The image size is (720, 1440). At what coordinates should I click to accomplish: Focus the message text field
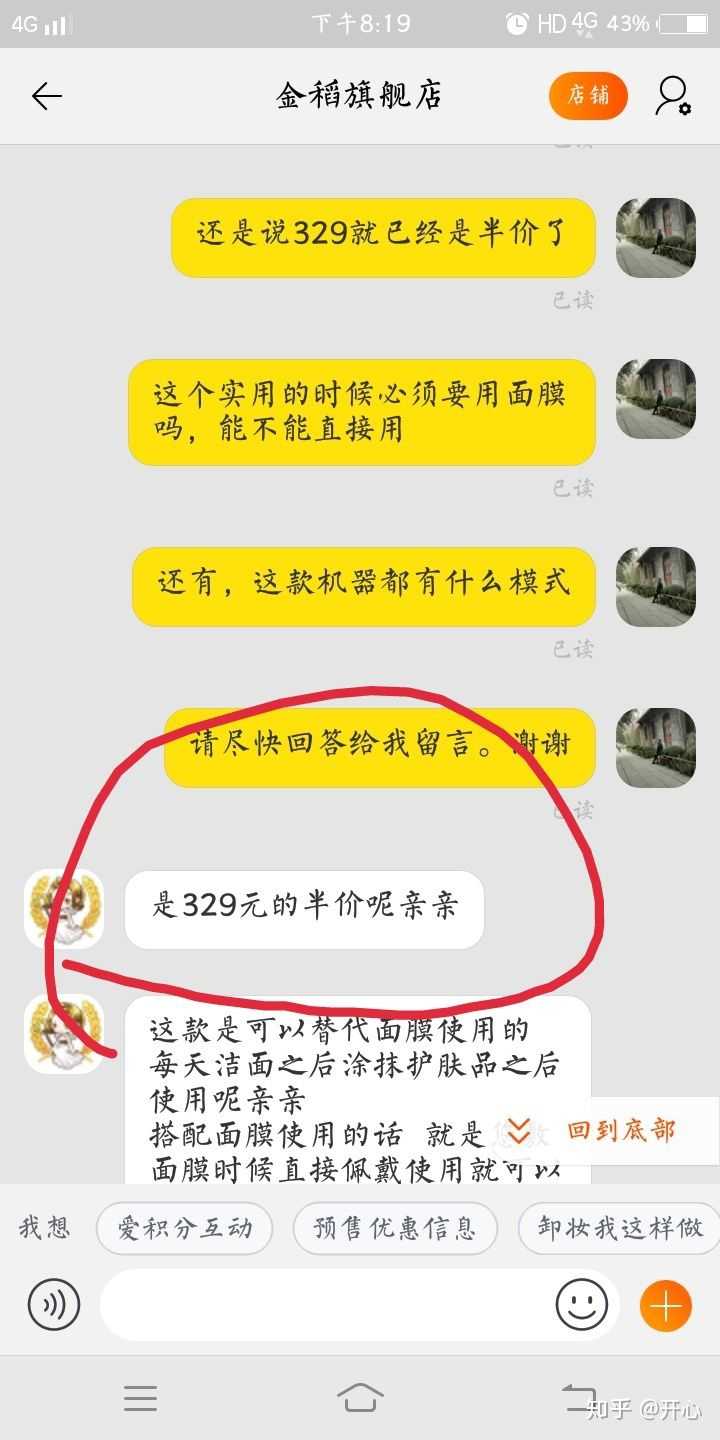pos(325,1305)
